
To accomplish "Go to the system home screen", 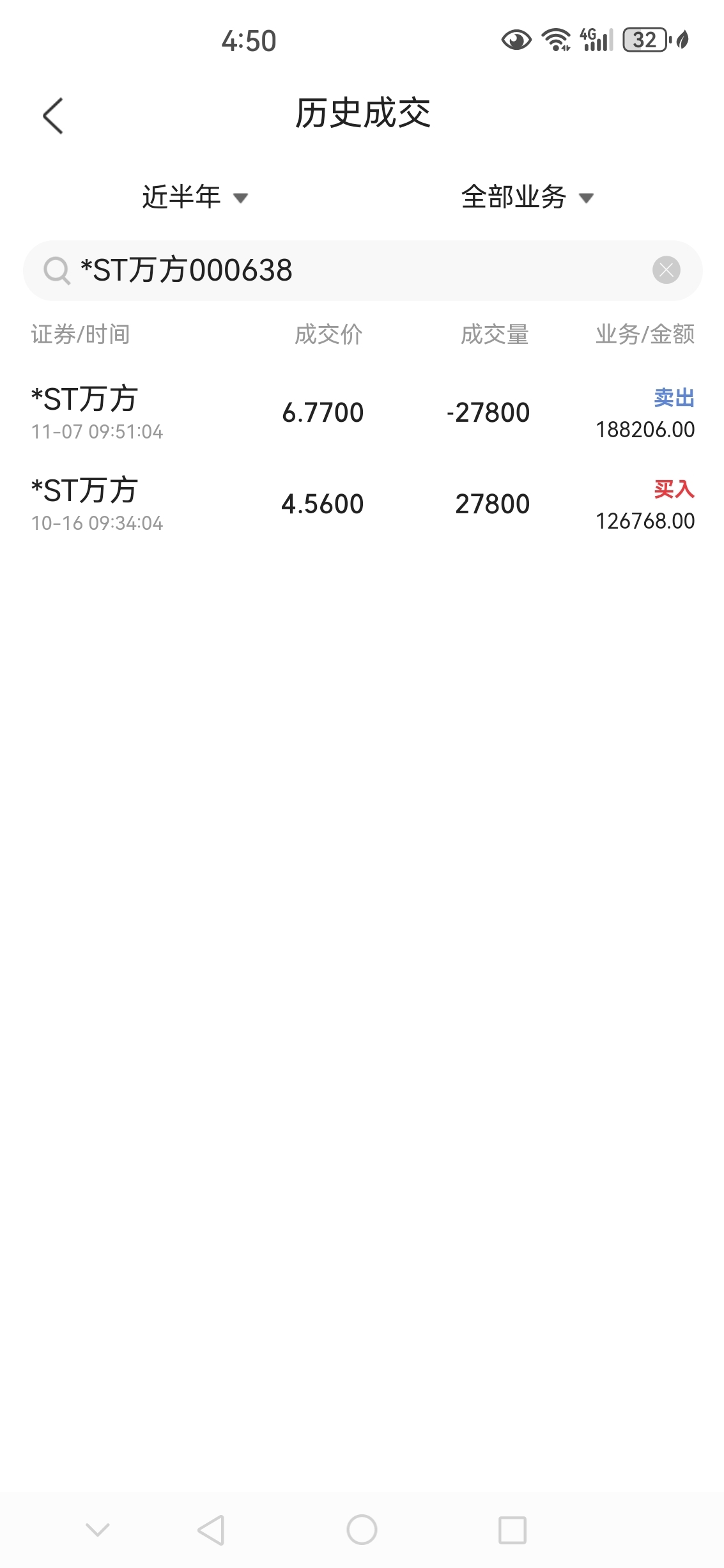I will click(x=362, y=1530).
